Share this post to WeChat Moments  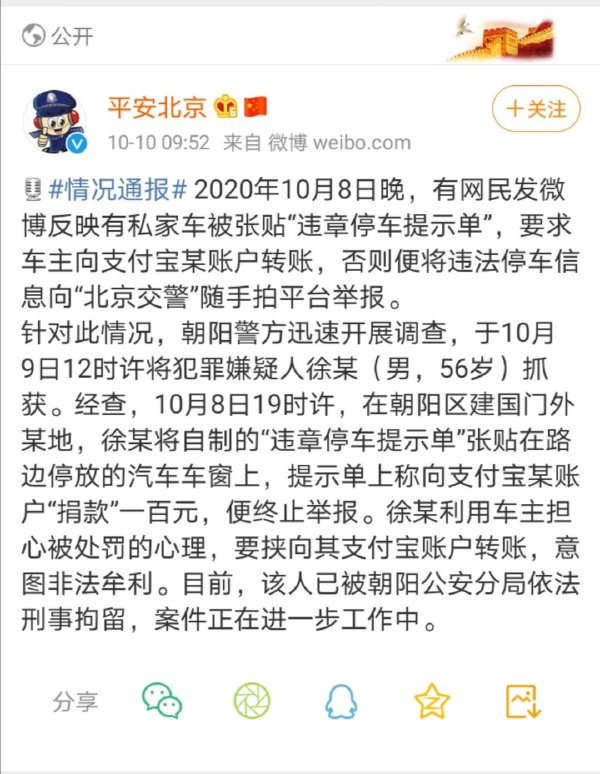click(x=252, y=700)
